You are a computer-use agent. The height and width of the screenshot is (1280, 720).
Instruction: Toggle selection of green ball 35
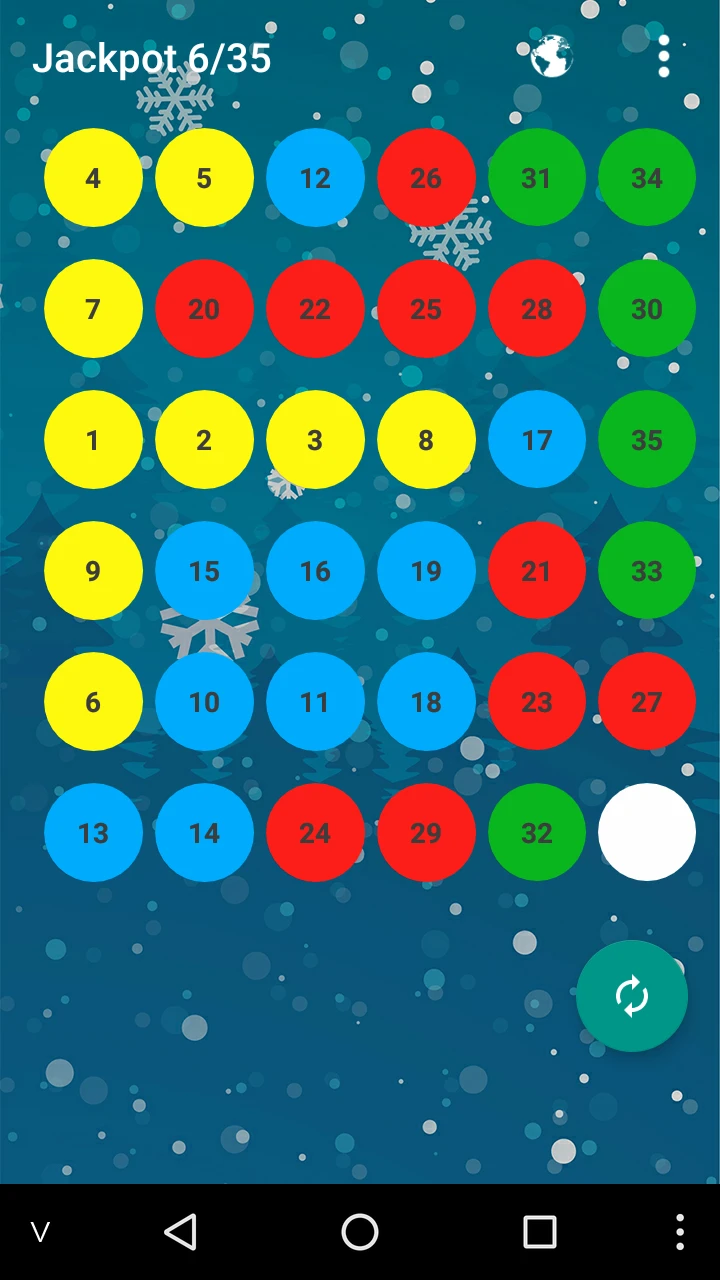click(646, 440)
